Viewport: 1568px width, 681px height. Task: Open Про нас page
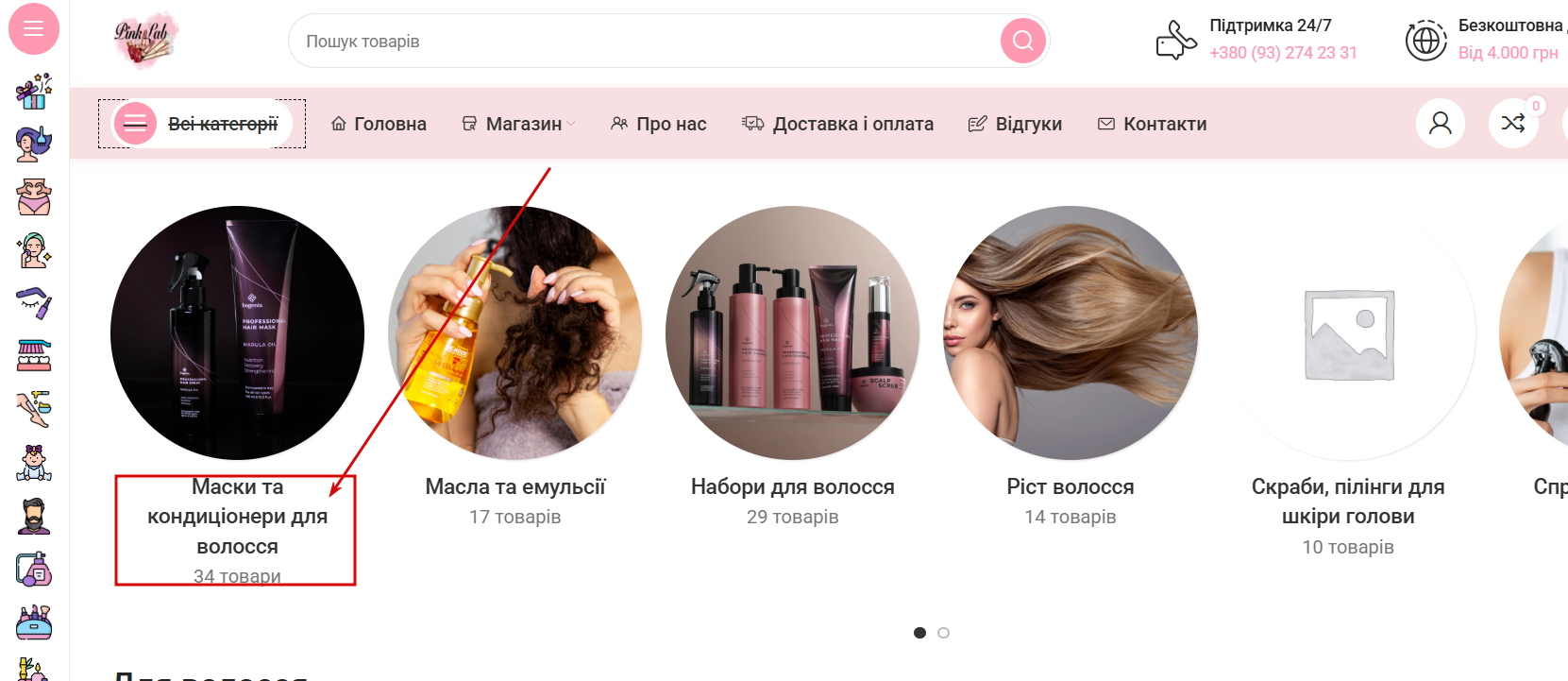click(x=659, y=124)
